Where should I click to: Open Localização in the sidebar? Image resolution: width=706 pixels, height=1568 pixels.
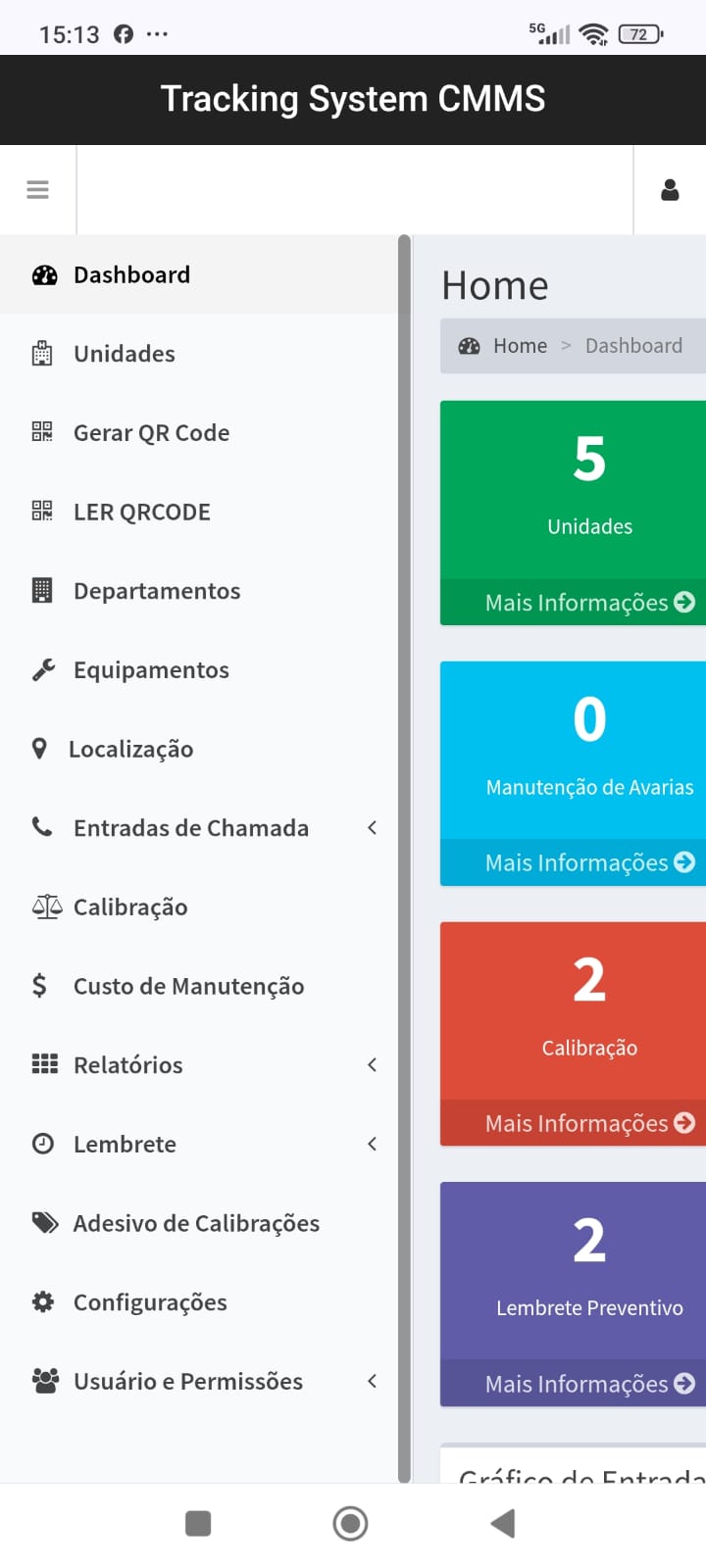click(130, 750)
